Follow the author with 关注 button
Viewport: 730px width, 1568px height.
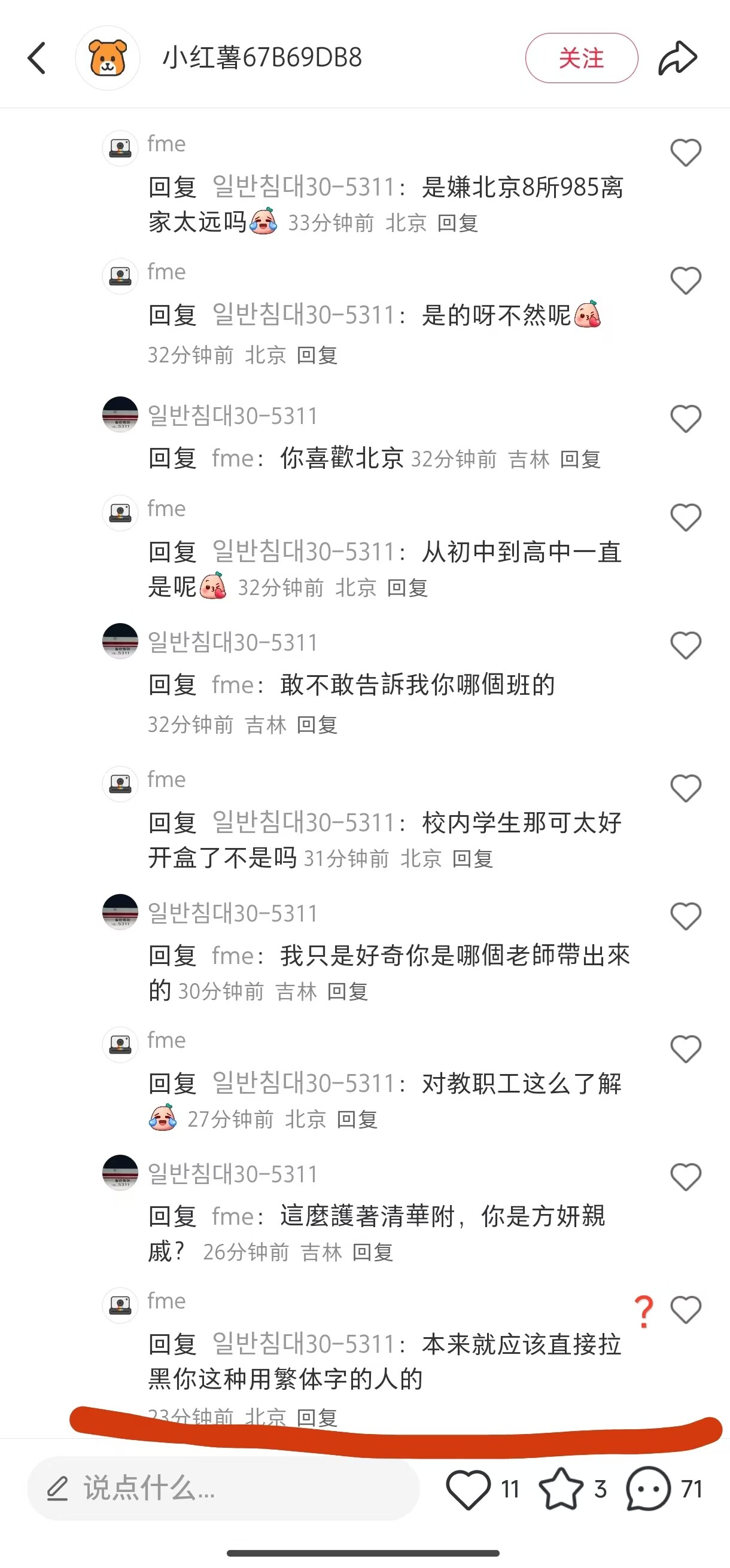tap(581, 59)
